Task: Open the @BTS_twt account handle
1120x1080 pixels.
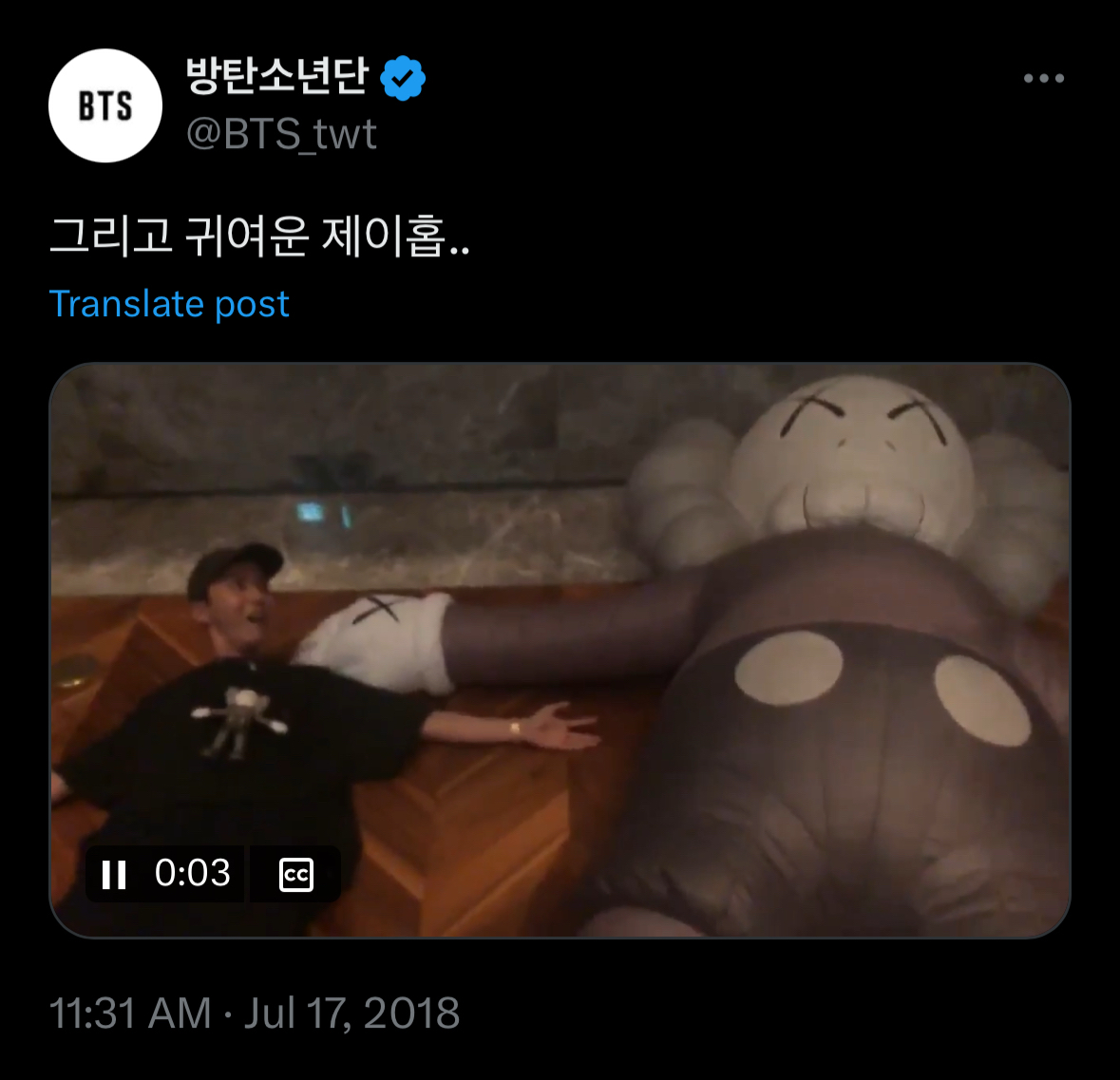Action: pyautogui.click(x=281, y=134)
